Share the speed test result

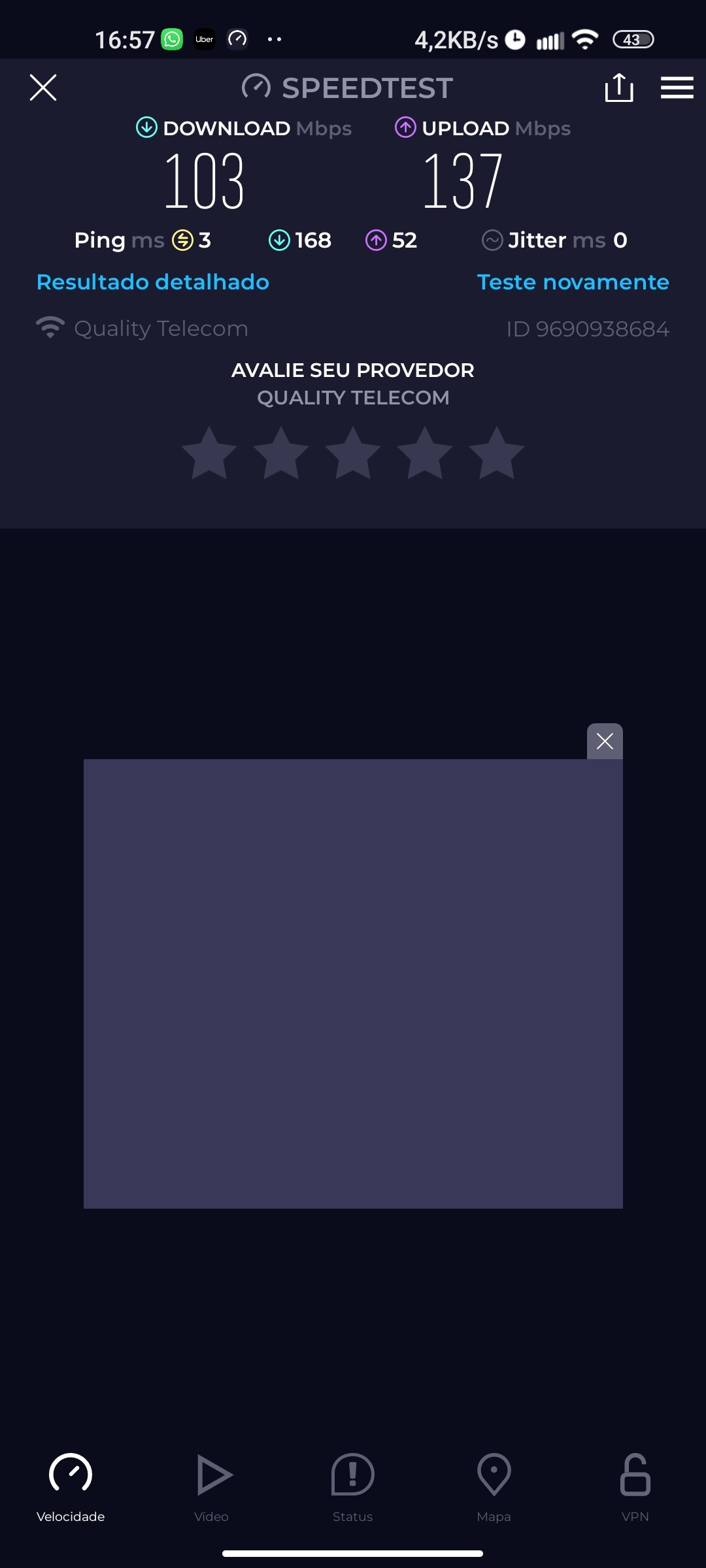click(618, 88)
